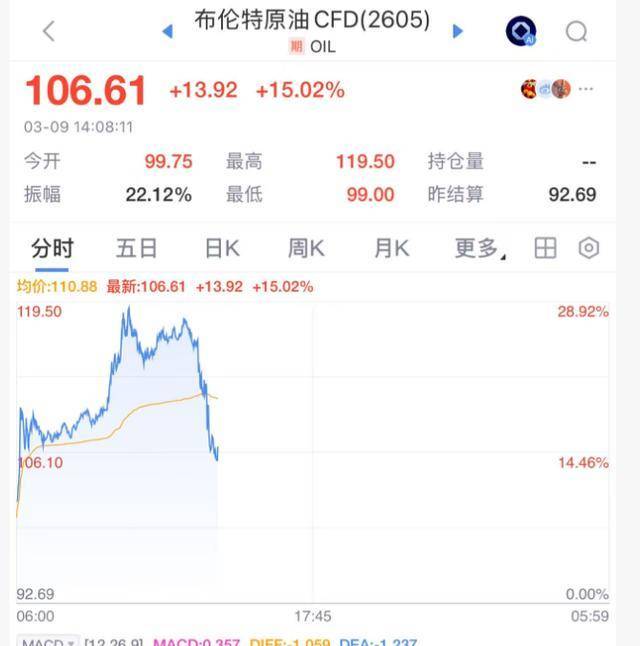The width and height of the screenshot is (640, 646).
Task: Open the AI assistant icon
Action: point(520,32)
